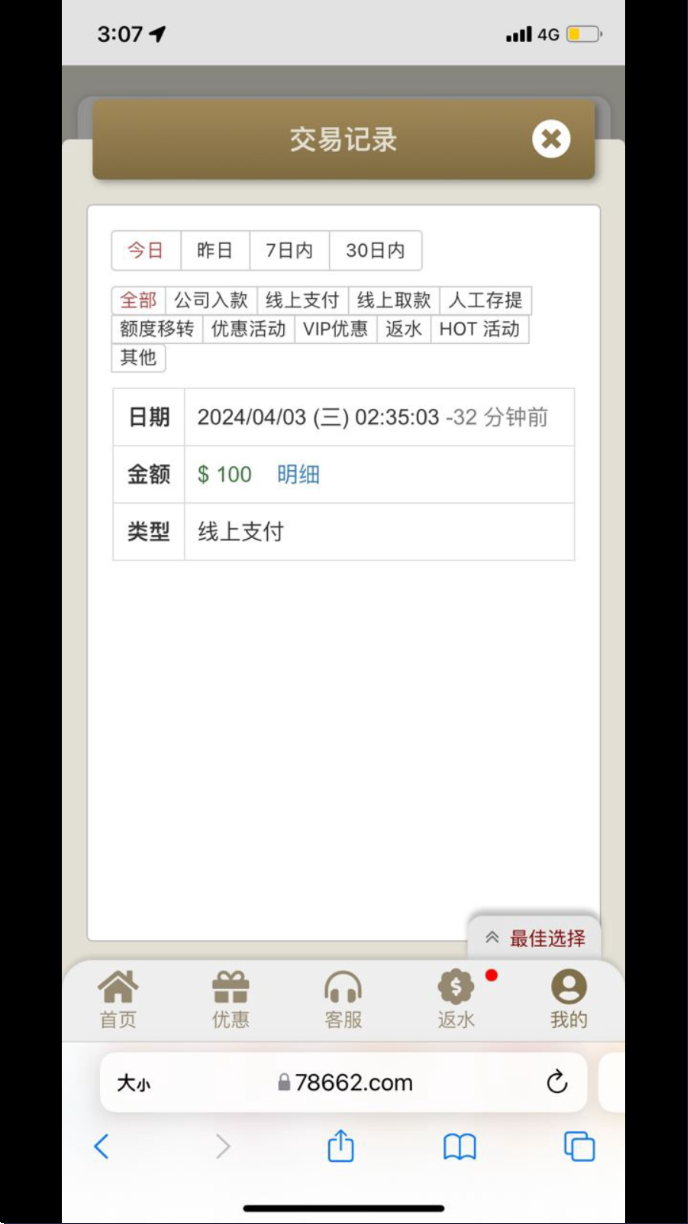This screenshot has height=1224, width=688.
Task: Select the 7日内 date range
Action: pyautogui.click(x=289, y=251)
